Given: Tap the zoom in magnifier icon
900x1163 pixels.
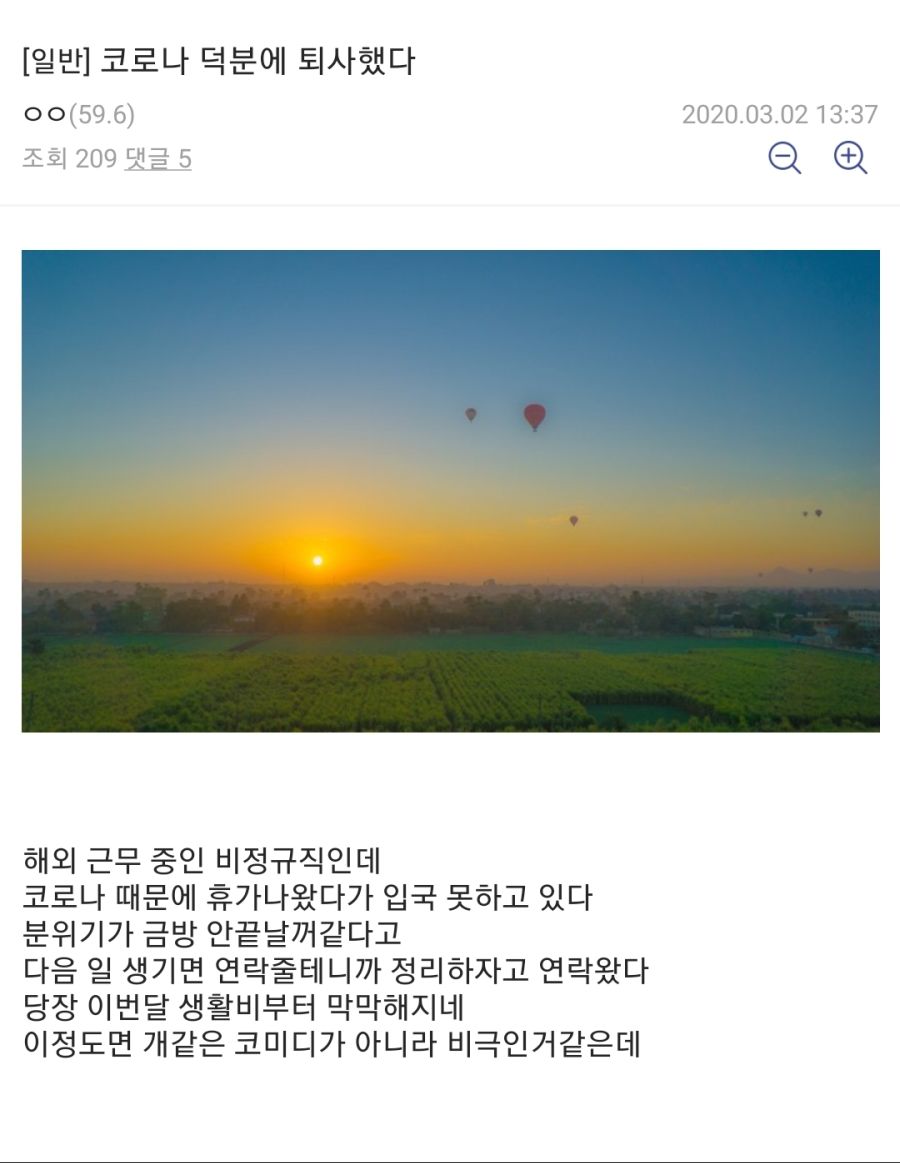Looking at the screenshot, I should tap(850, 158).
